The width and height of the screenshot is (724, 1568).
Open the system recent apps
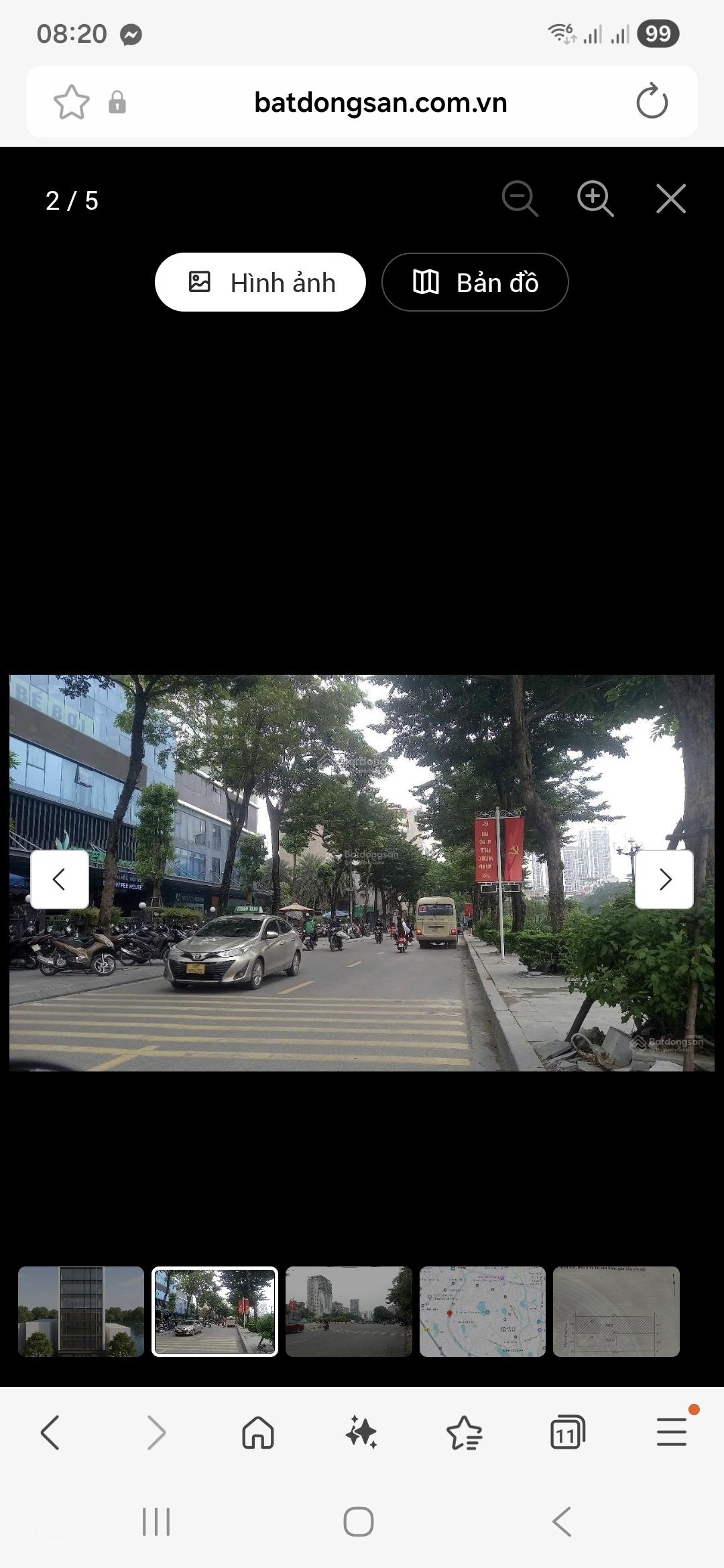[x=156, y=1522]
